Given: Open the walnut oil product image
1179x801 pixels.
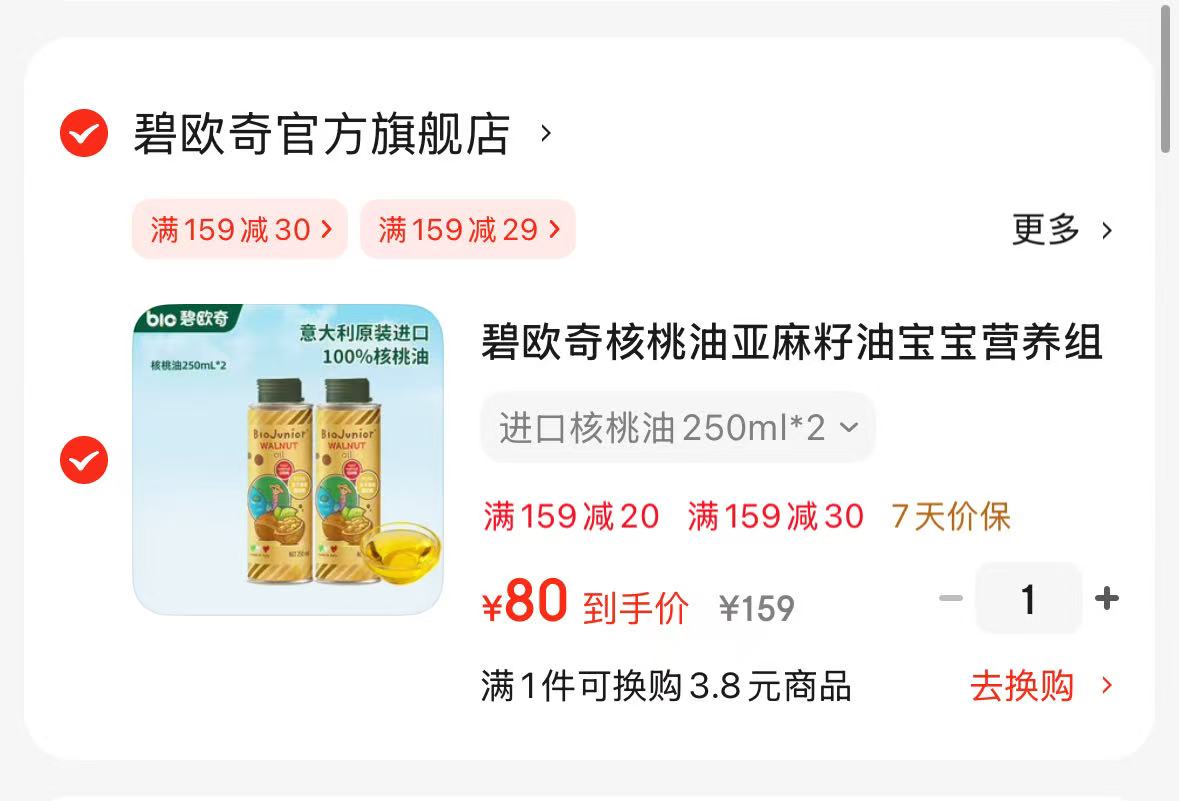Looking at the screenshot, I should pyautogui.click(x=288, y=460).
